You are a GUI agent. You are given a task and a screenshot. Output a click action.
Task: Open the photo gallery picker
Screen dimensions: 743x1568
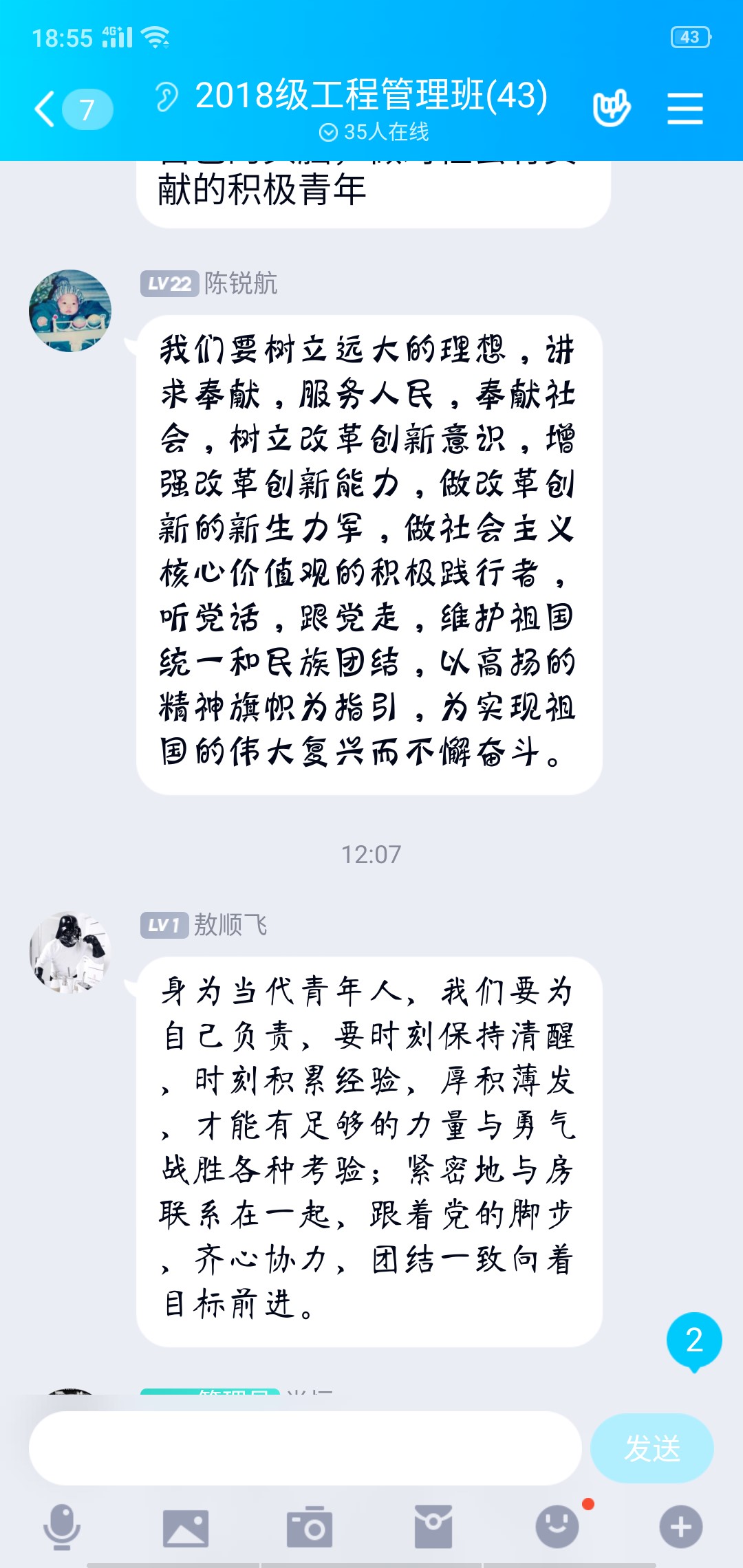[185, 1528]
